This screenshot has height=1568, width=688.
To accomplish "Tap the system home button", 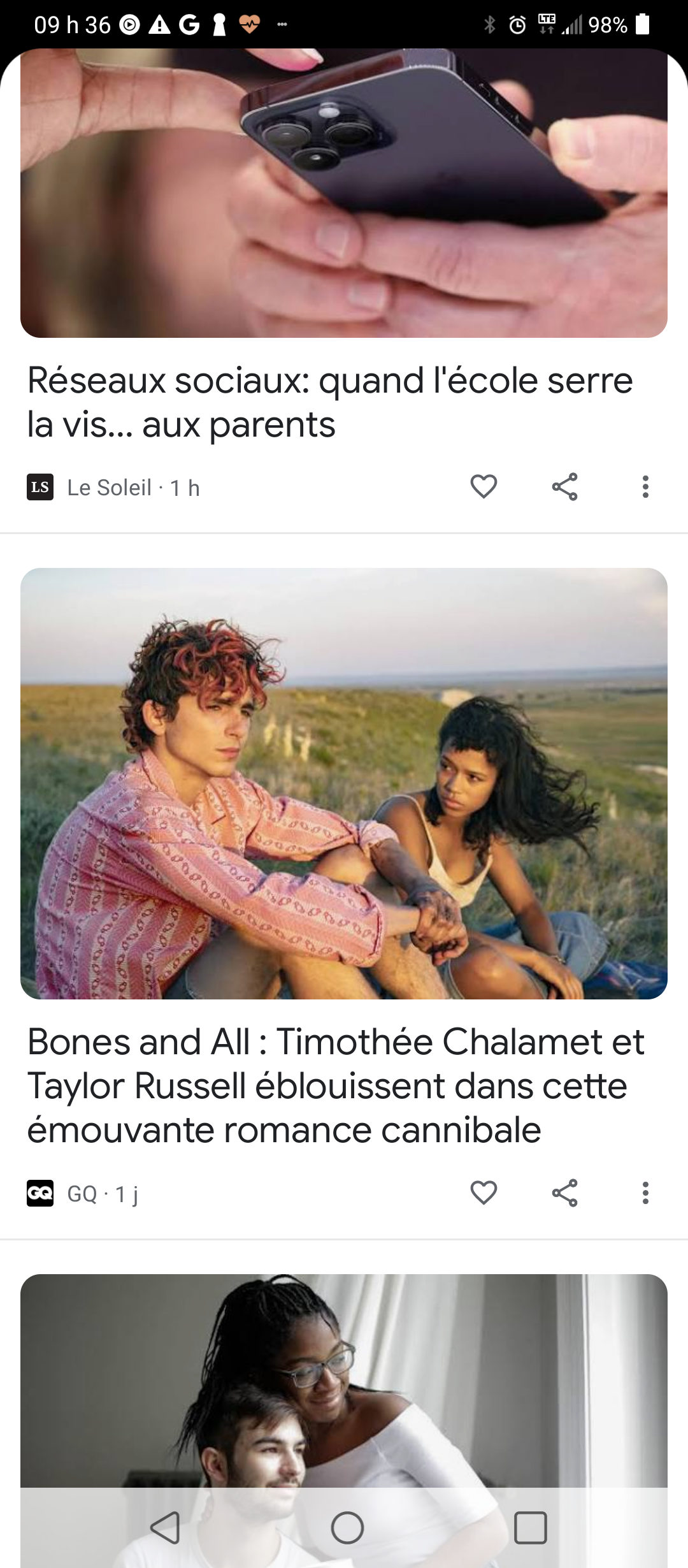I will tap(347, 1528).
